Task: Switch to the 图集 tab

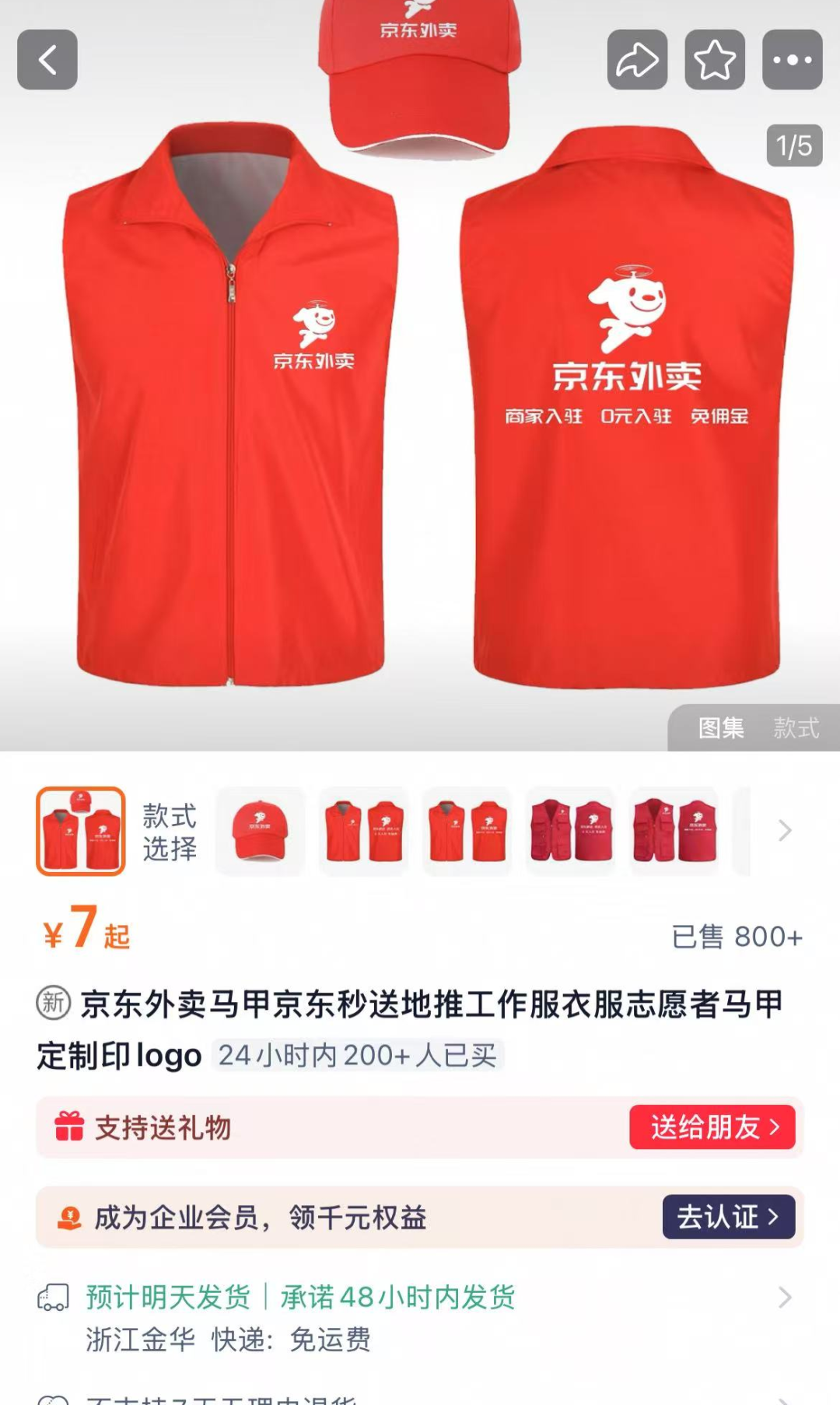Action: pyautogui.click(x=721, y=728)
